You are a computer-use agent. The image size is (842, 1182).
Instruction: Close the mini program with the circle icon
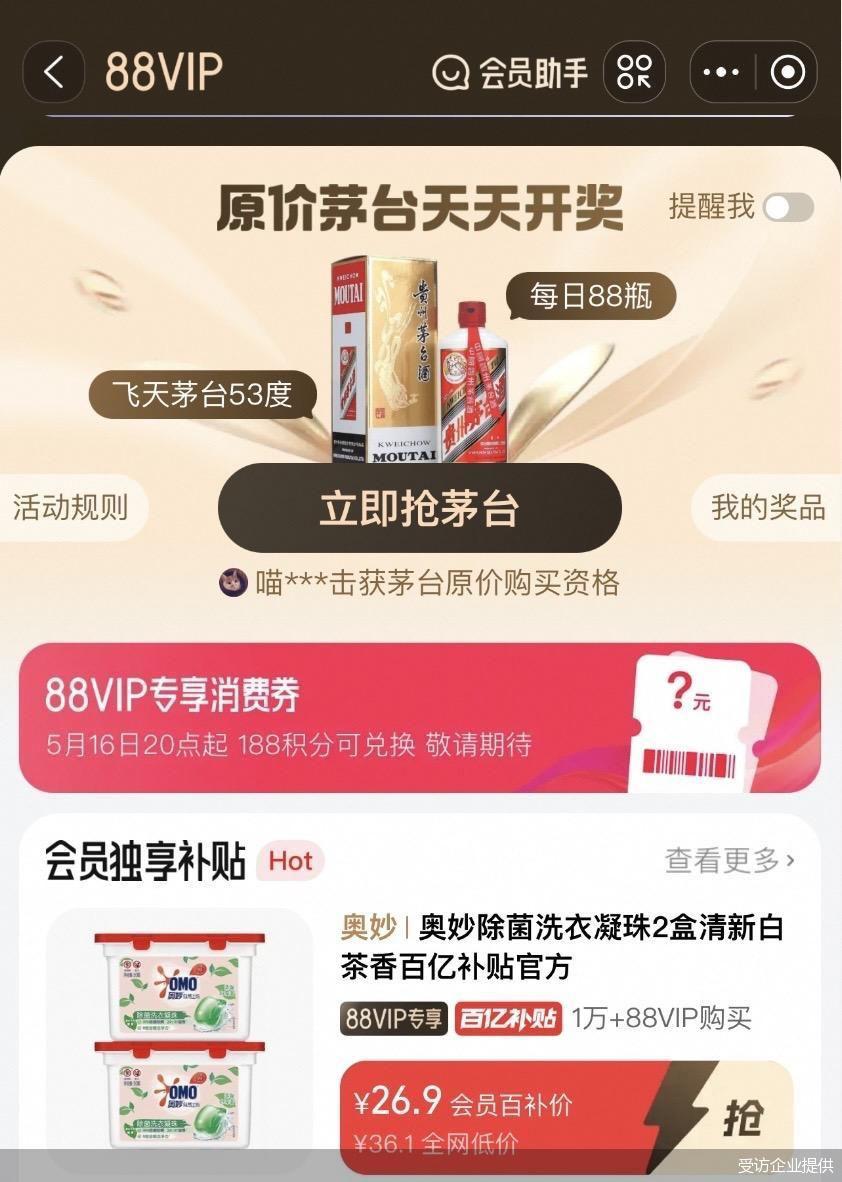pyautogui.click(x=788, y=72)
